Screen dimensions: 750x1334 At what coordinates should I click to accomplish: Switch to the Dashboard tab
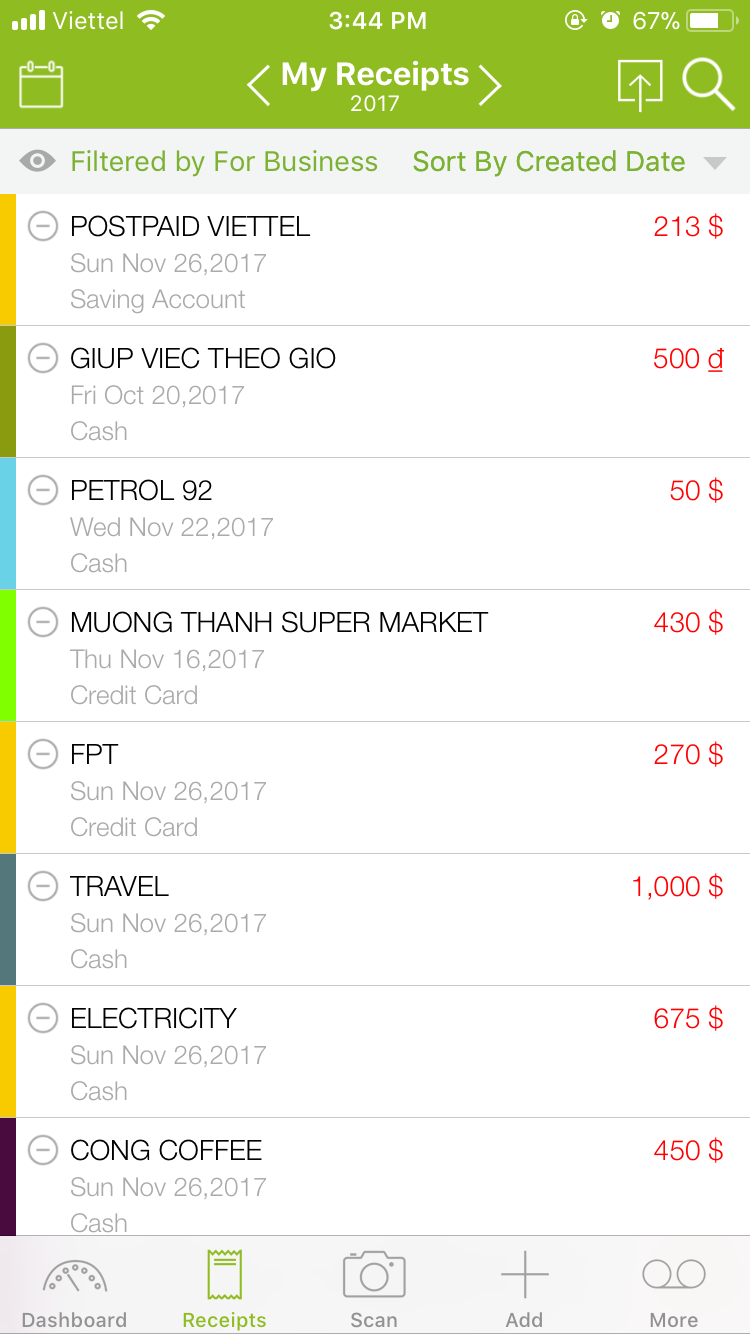(x=74, y=1290)
